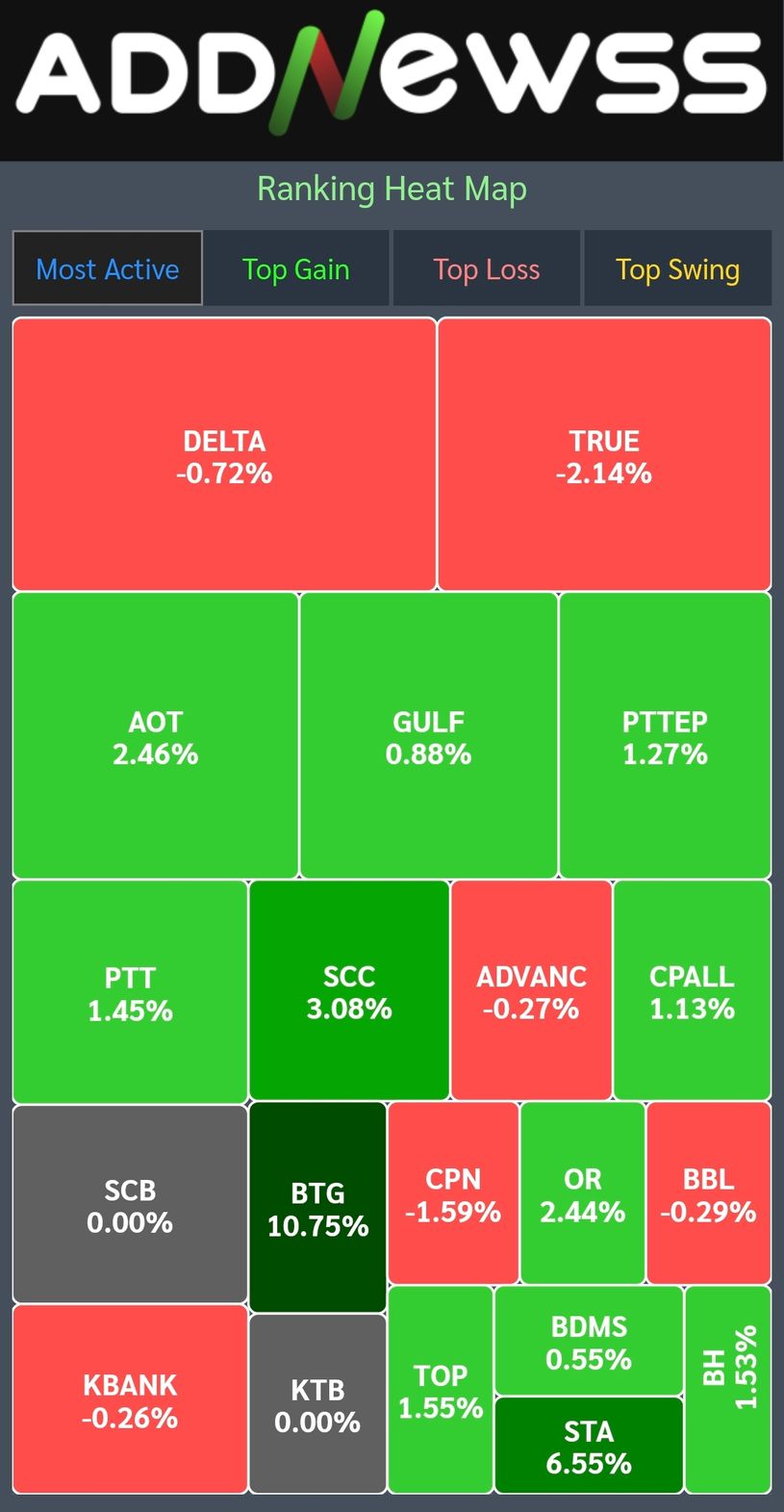This screenshot has width=784, height=1512.
Task: Select the Most Active tab
Action: [108, 269]
